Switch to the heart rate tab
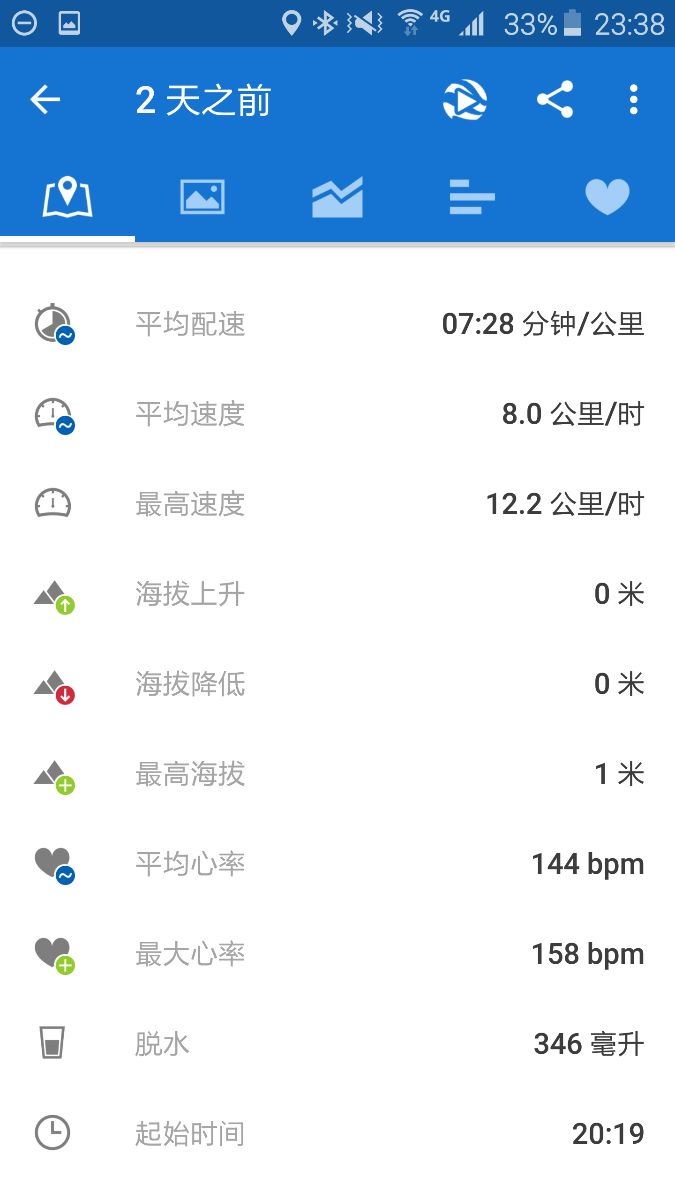Screen dimensions: 675x1200 pos(607,197)
